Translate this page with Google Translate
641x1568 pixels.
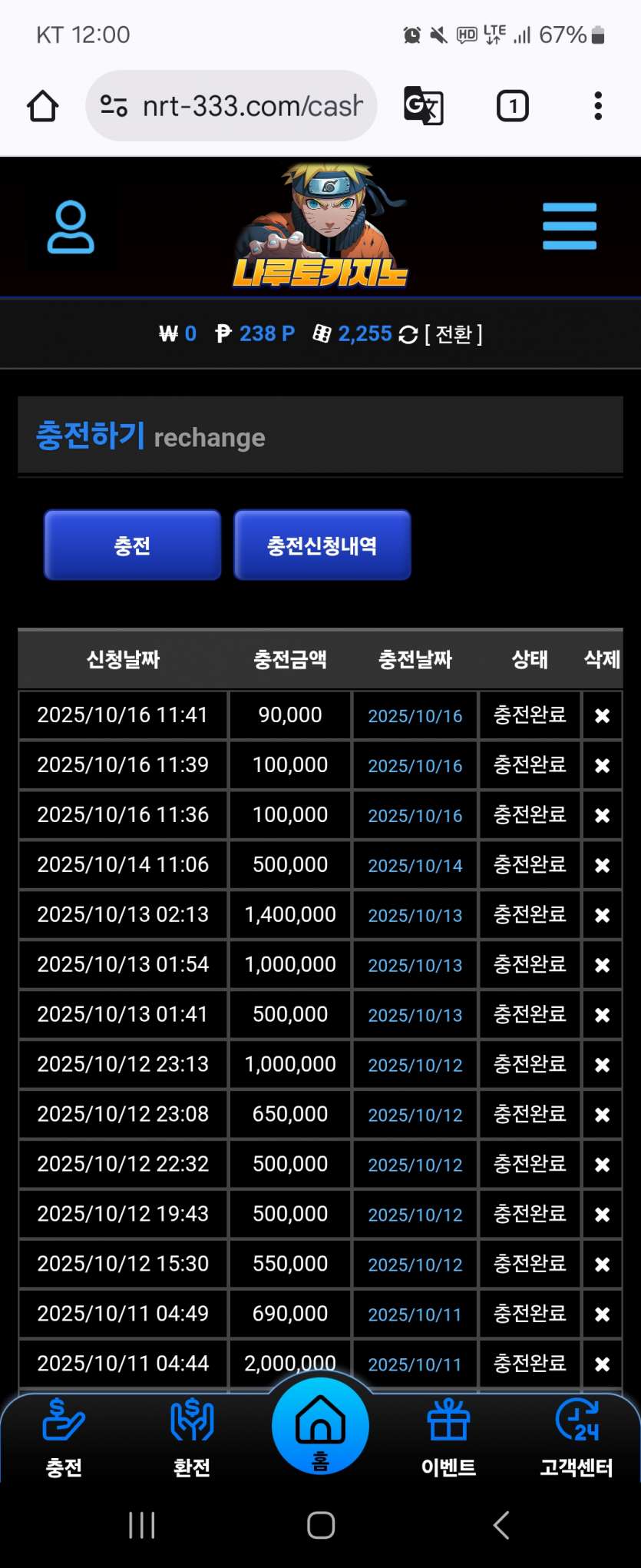coord(423,106)
